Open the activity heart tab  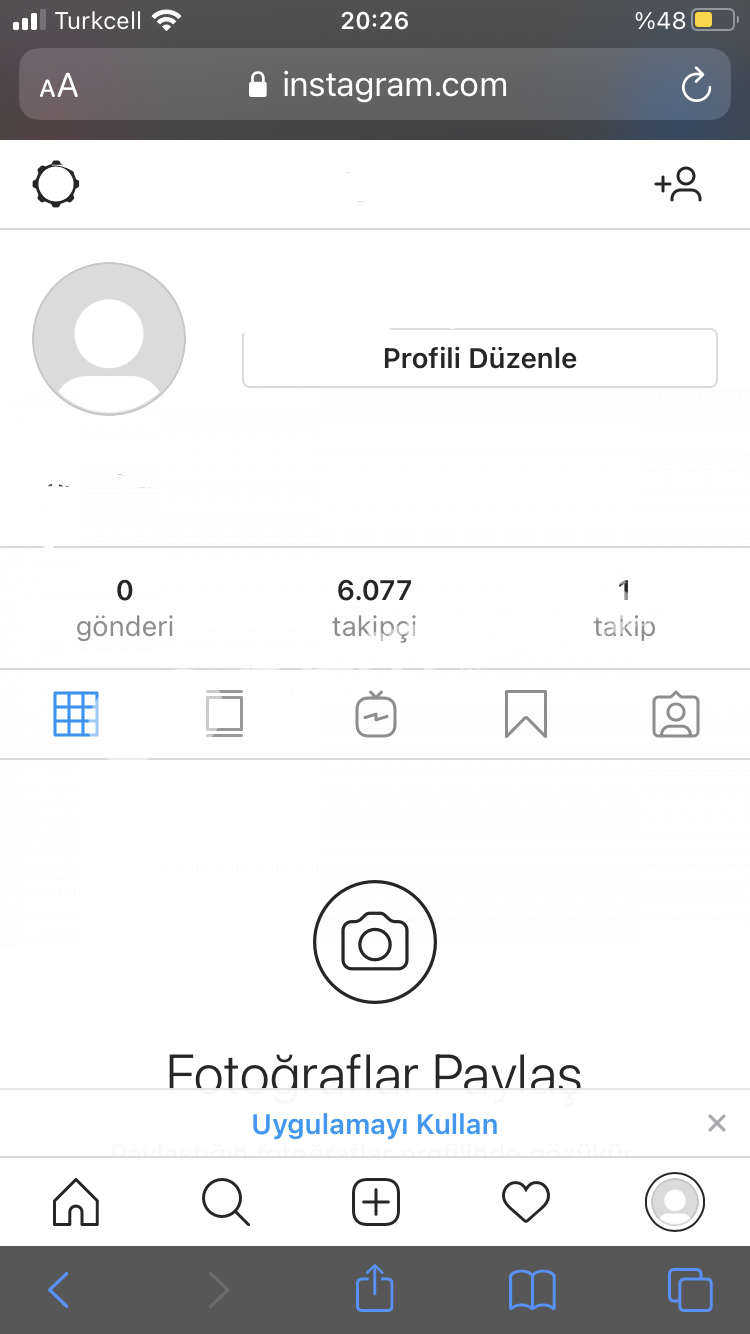pos(526,1201)
